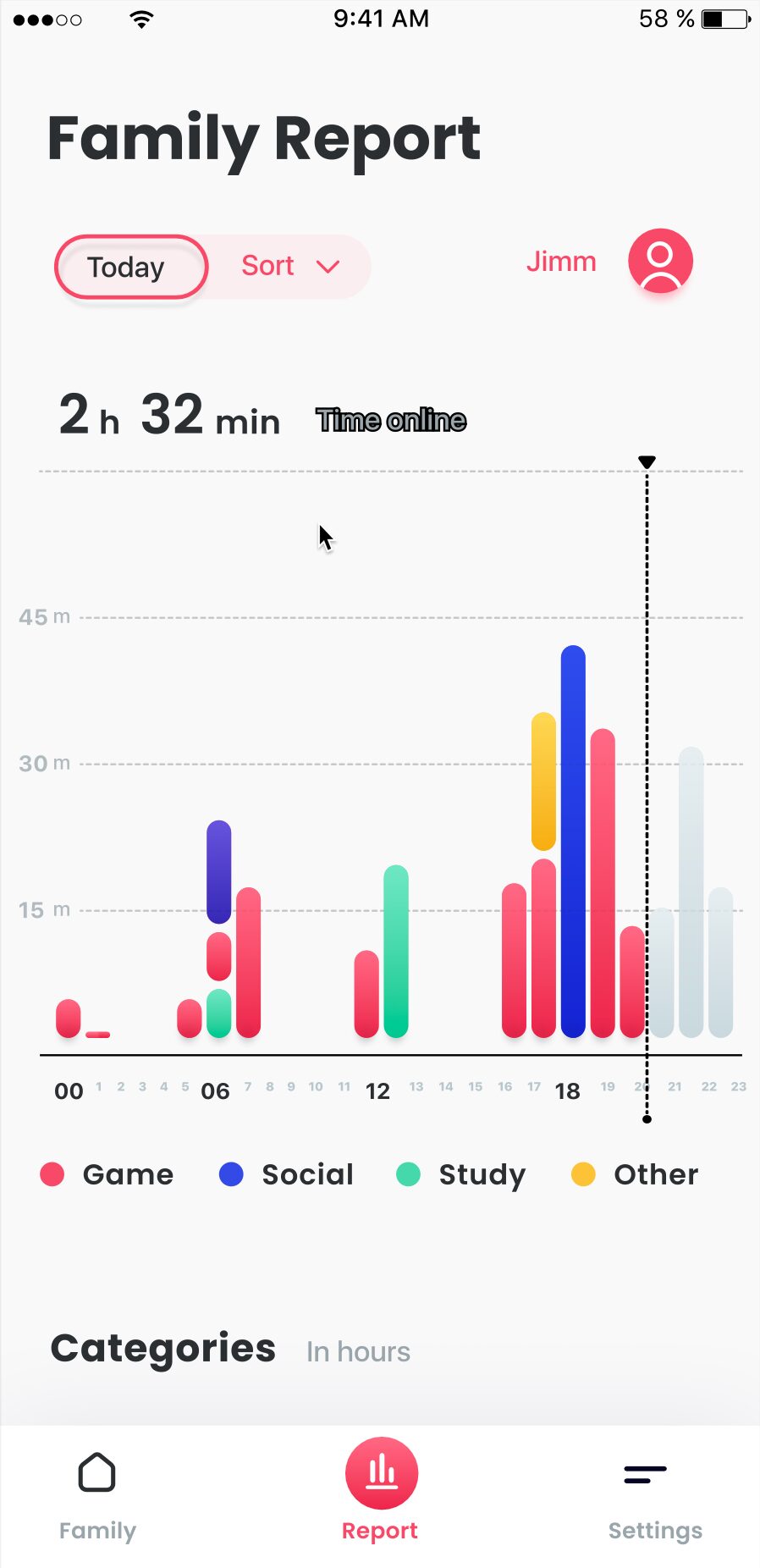Screen dimensions: 760x1568
Task: Expand the Sort dropdown
Action: (290, 266)
